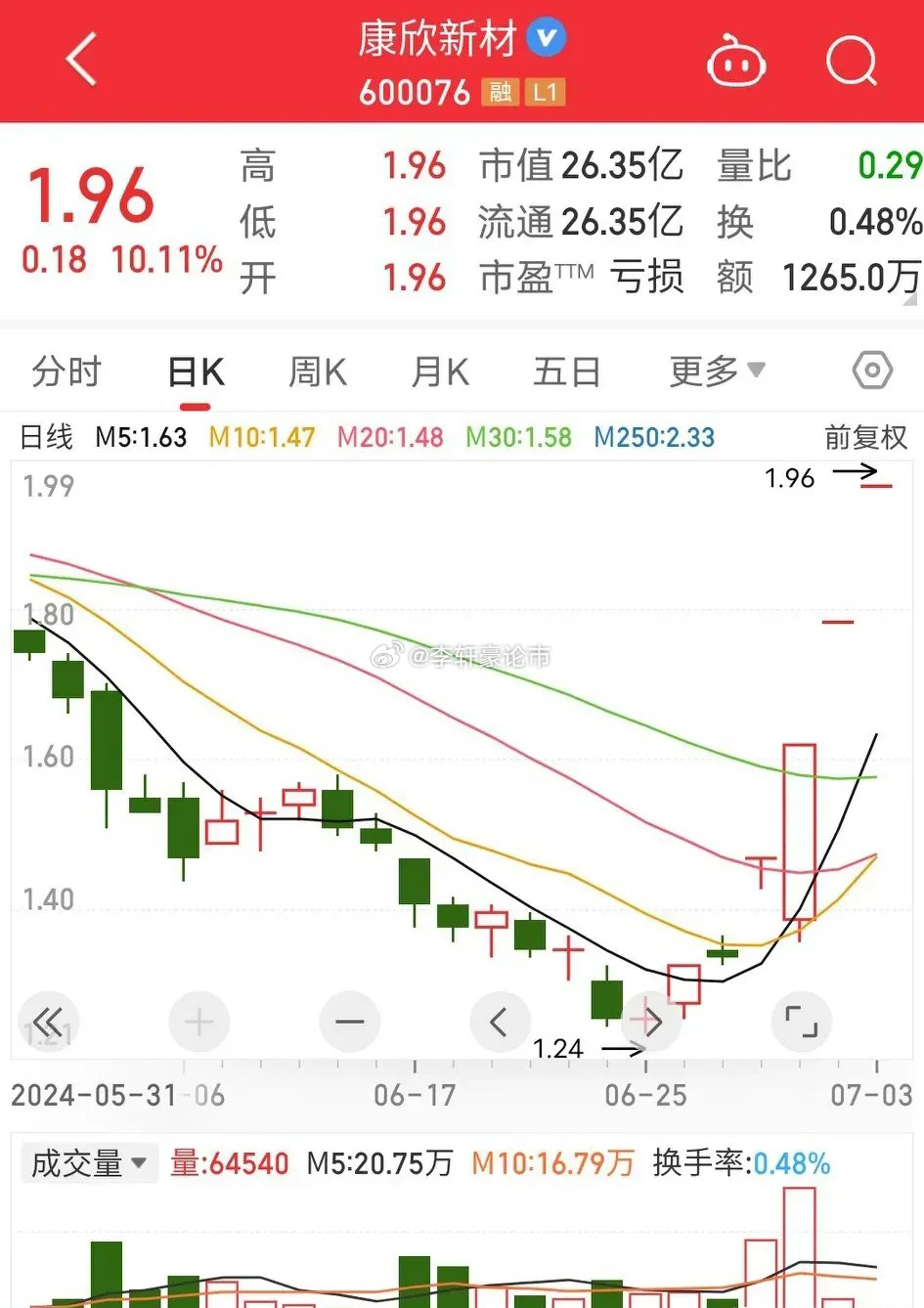
Task: Zoom in the K-line chart
Action: 198,1023
